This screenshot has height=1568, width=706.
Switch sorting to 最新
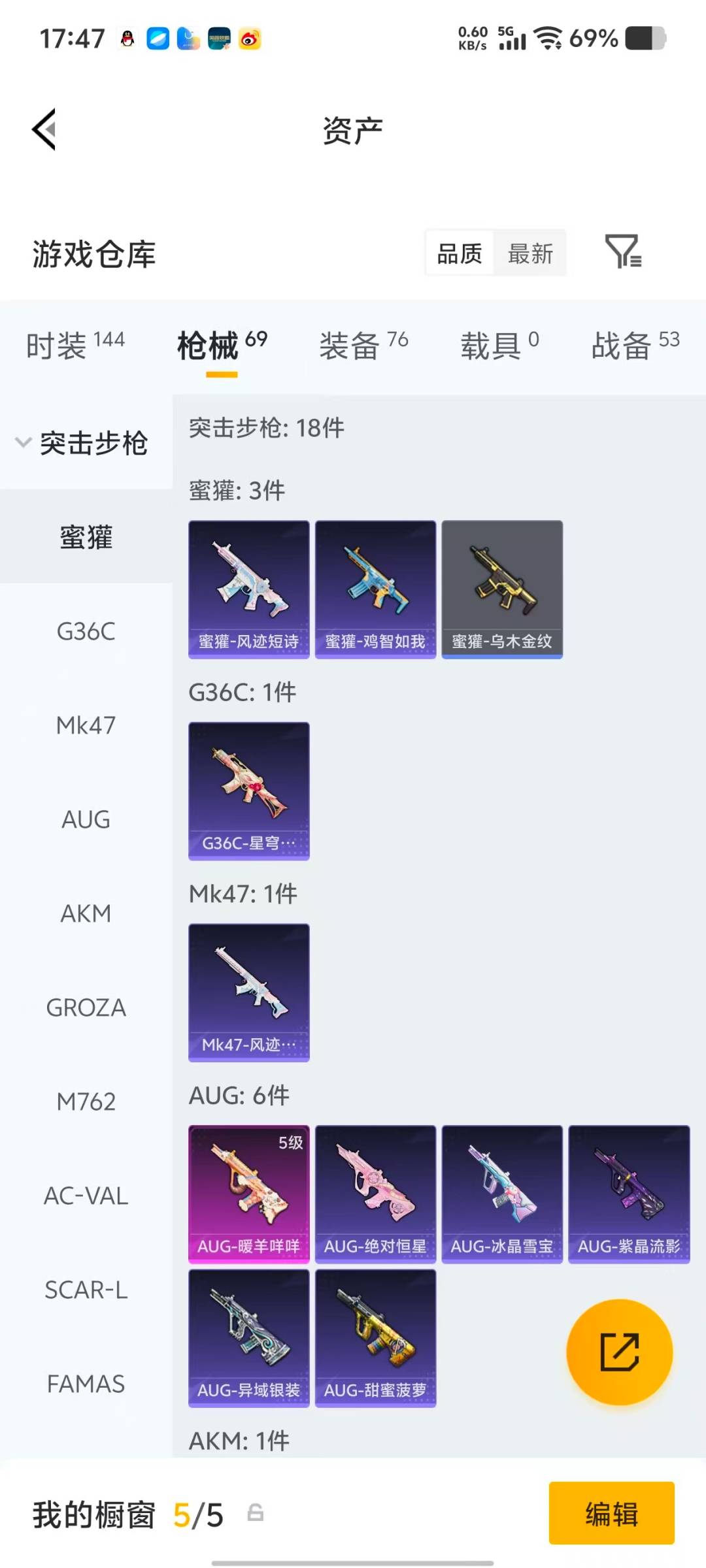coord(531,253)
